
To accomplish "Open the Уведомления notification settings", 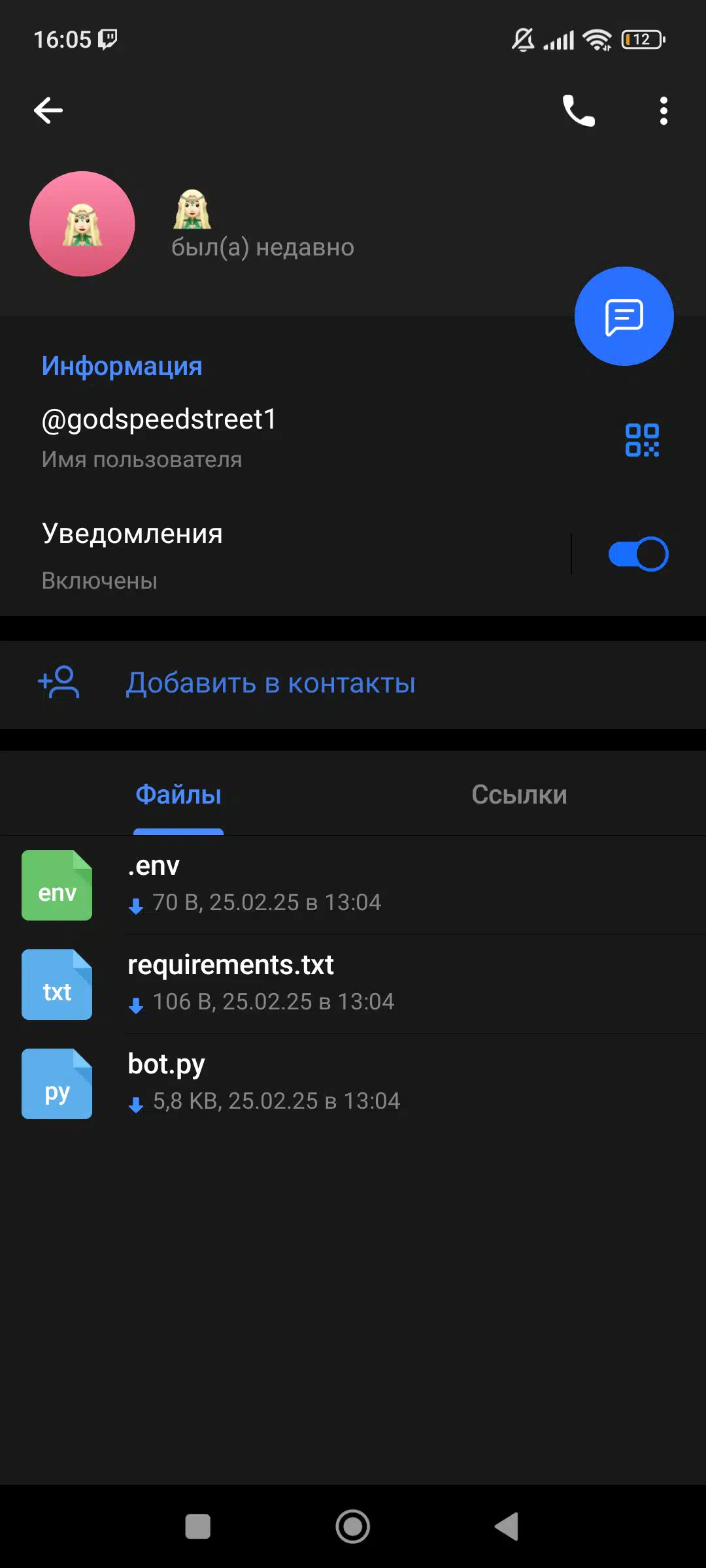I will [x=285, y=555].
